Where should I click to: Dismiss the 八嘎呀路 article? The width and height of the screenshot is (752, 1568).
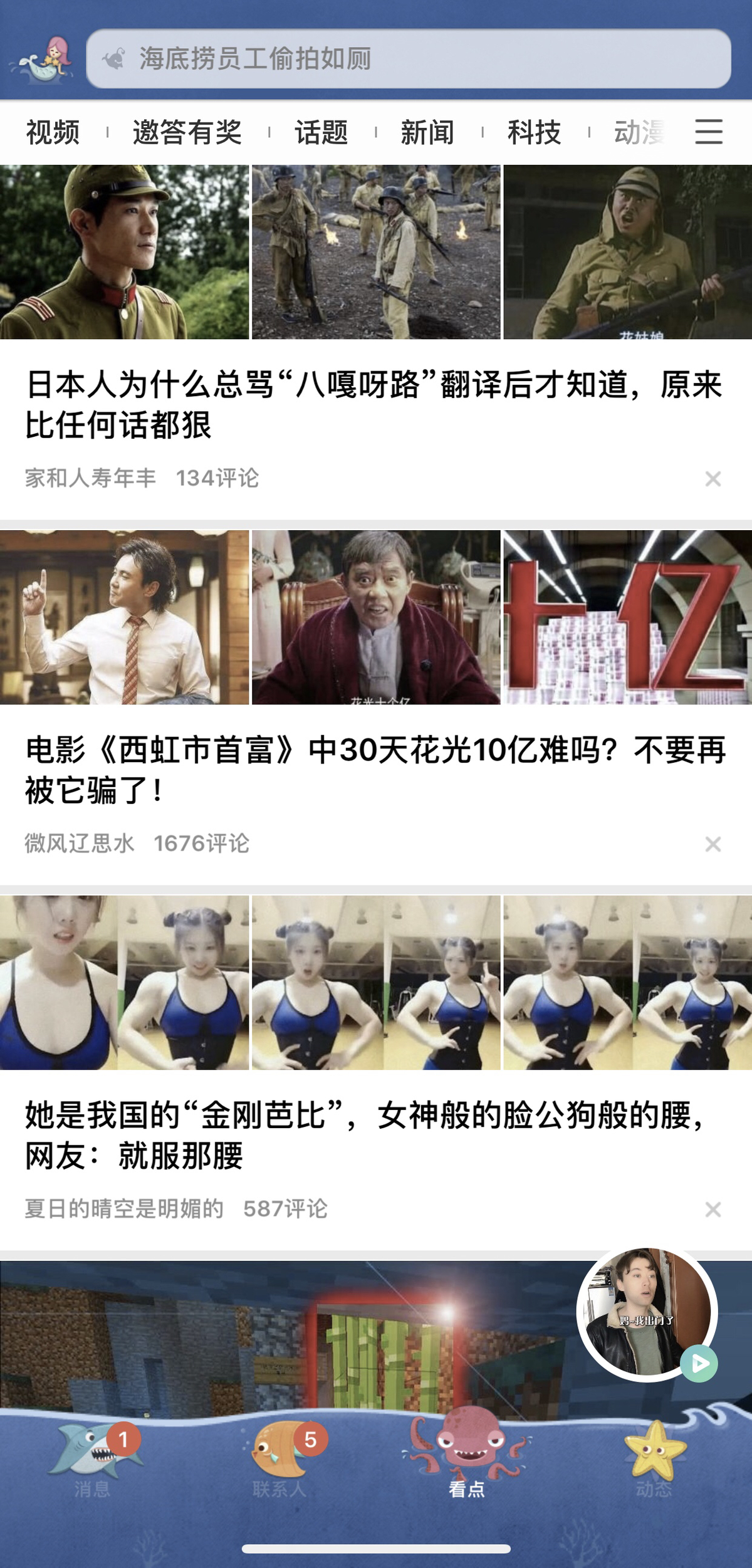click(713, 479)
